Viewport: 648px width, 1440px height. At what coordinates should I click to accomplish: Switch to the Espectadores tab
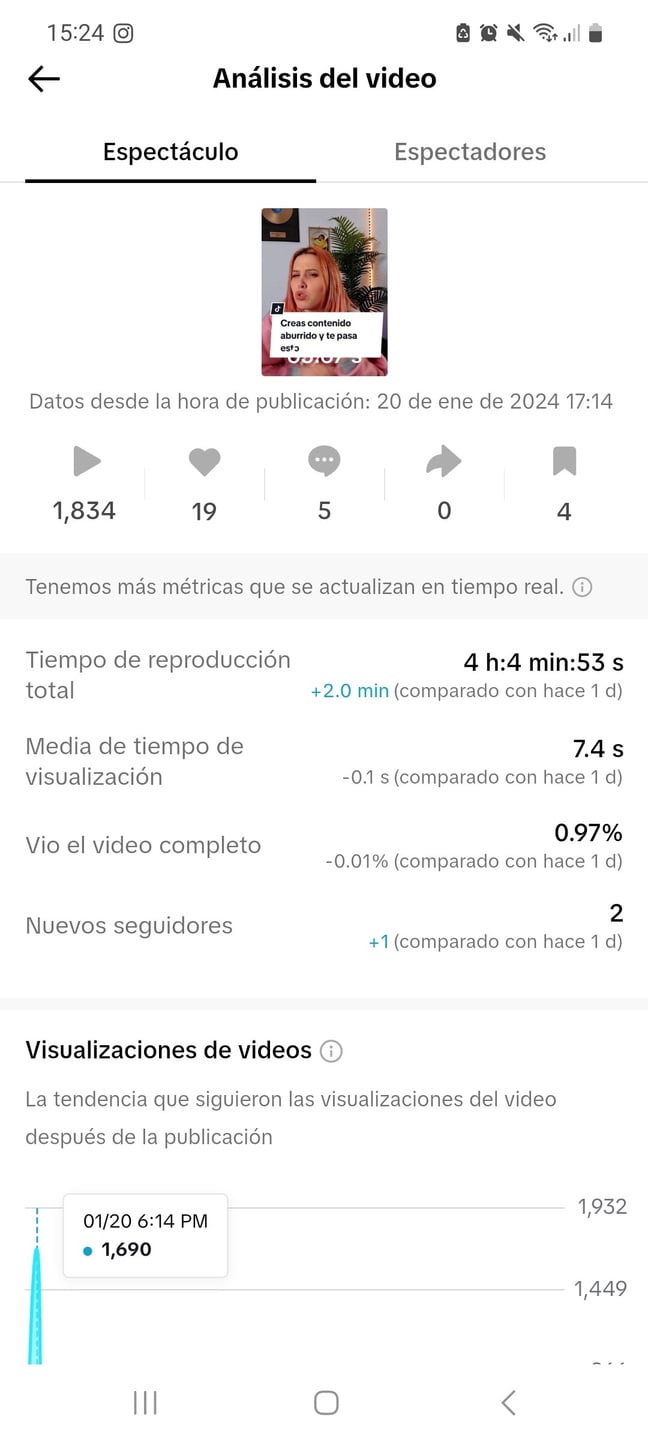[x=470, y=152]
